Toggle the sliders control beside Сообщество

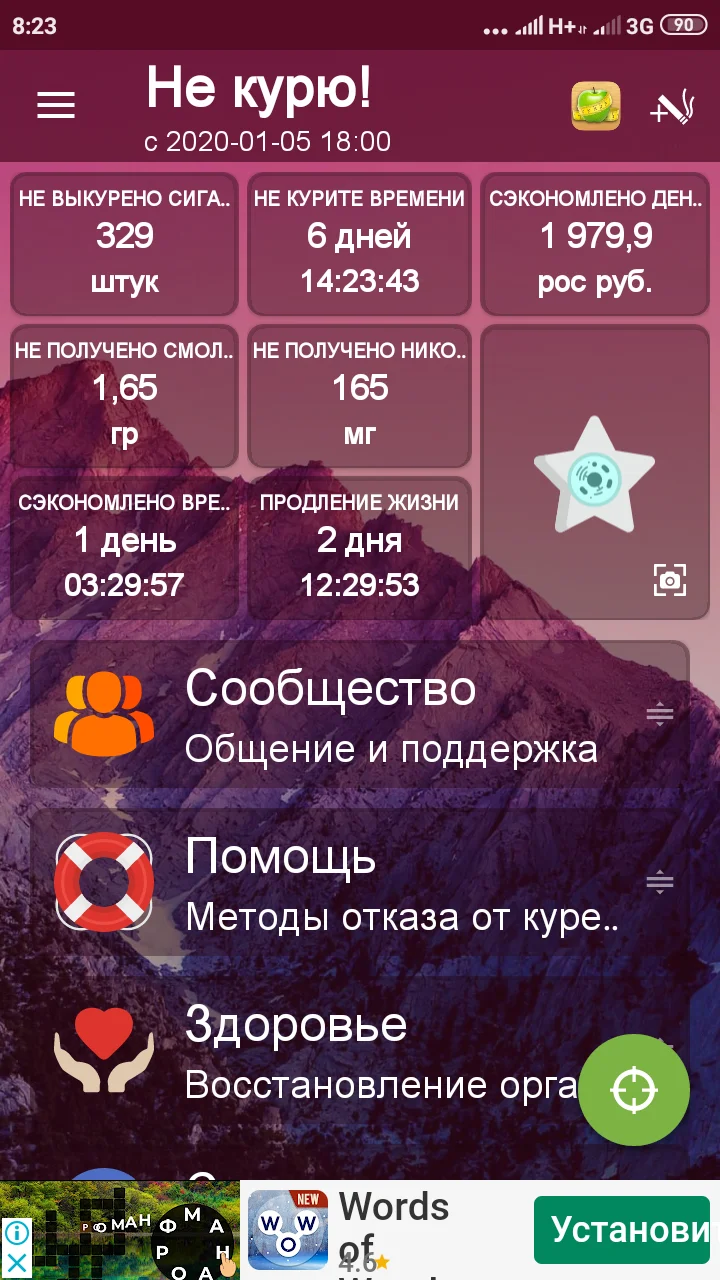660,713
